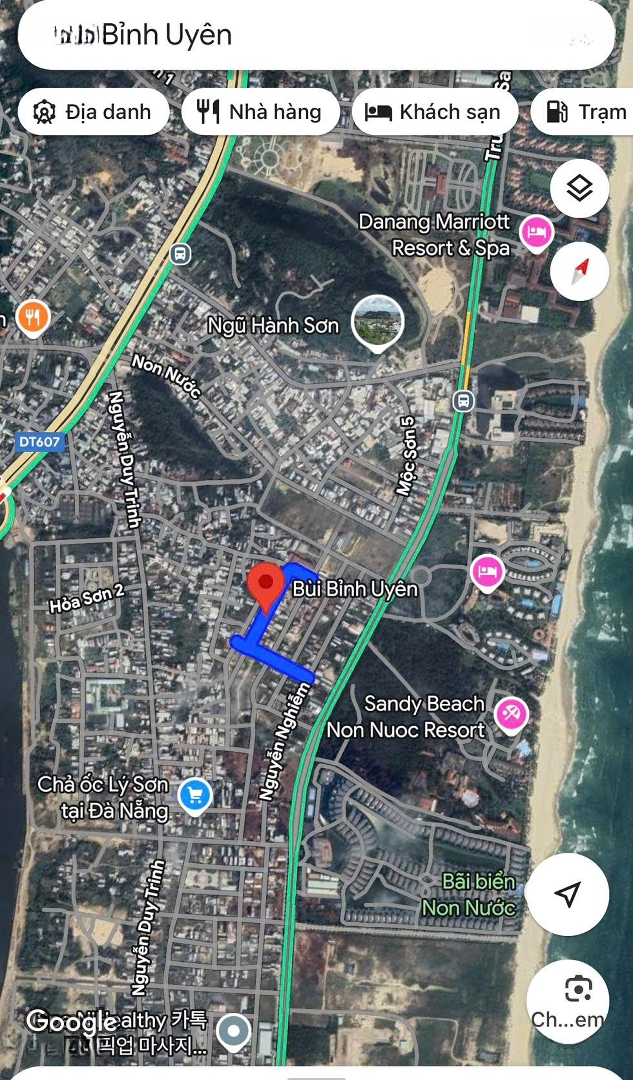Select Sandy Beach Non Nuoc Resort marker
Screen dimensions: 633x1080
tap(511, 716)
